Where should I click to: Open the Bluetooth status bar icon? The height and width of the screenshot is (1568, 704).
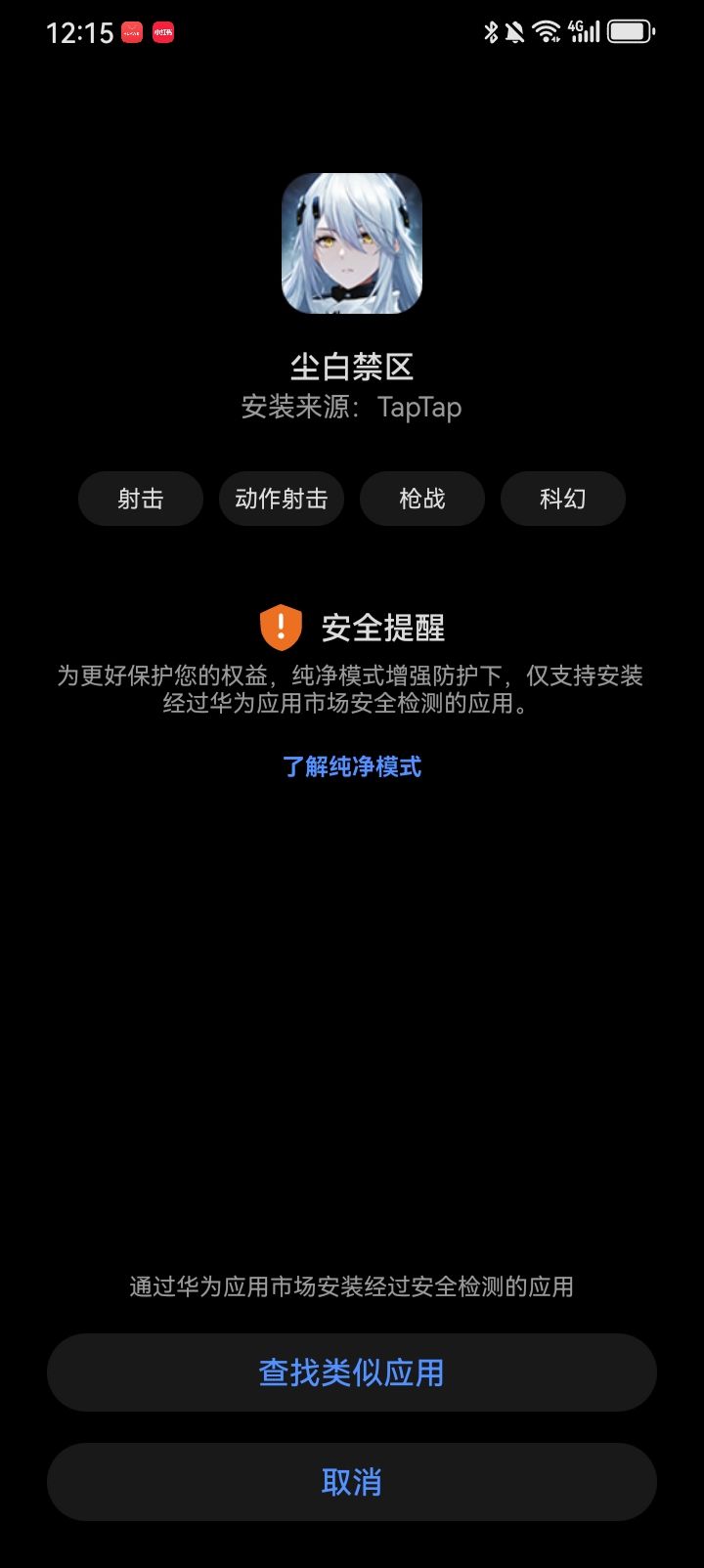491,31
